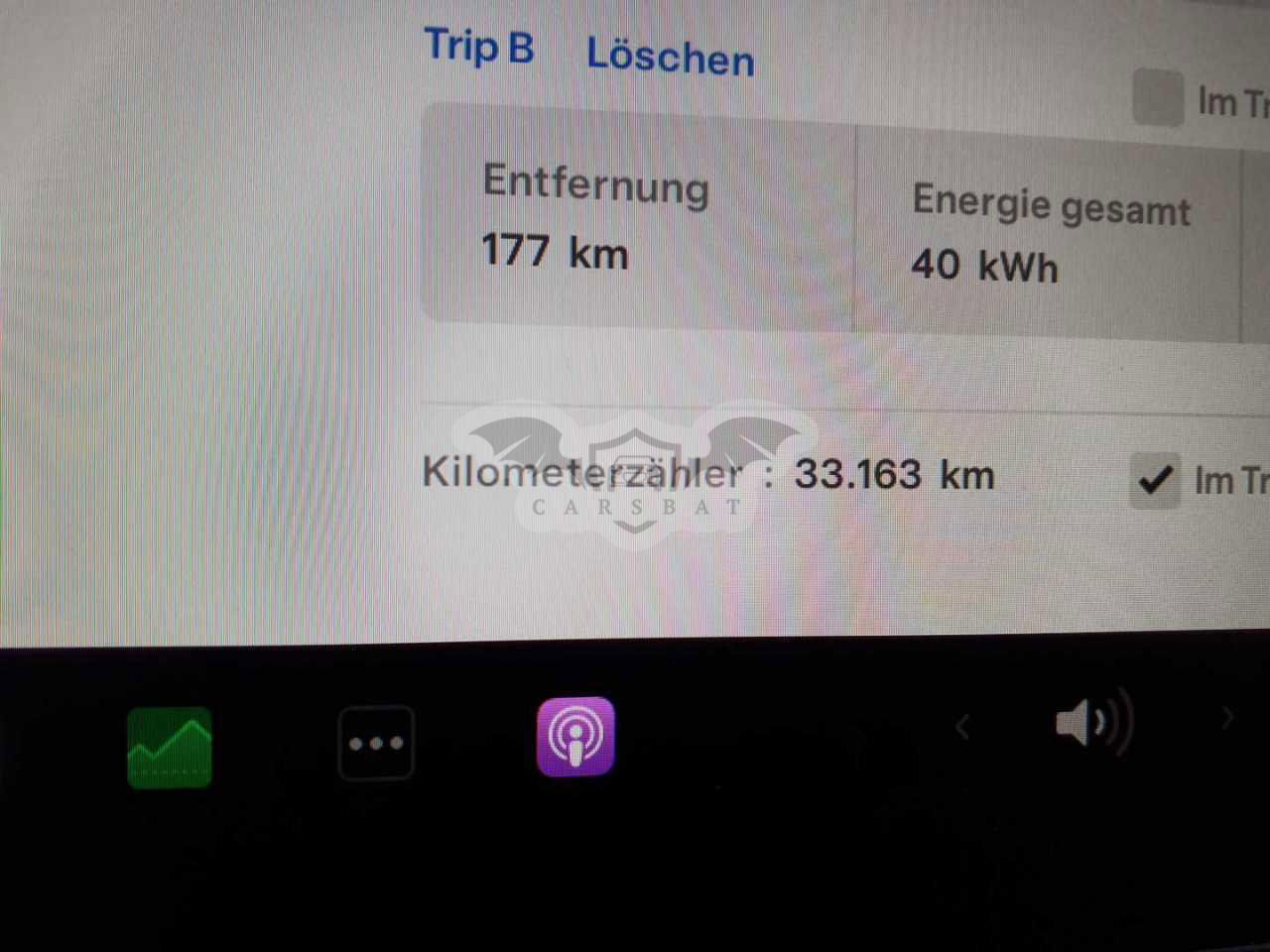This screenshot has height=952, width=1270.
Task: Open the green energy chart app
Action: click(x=170, y=748)
